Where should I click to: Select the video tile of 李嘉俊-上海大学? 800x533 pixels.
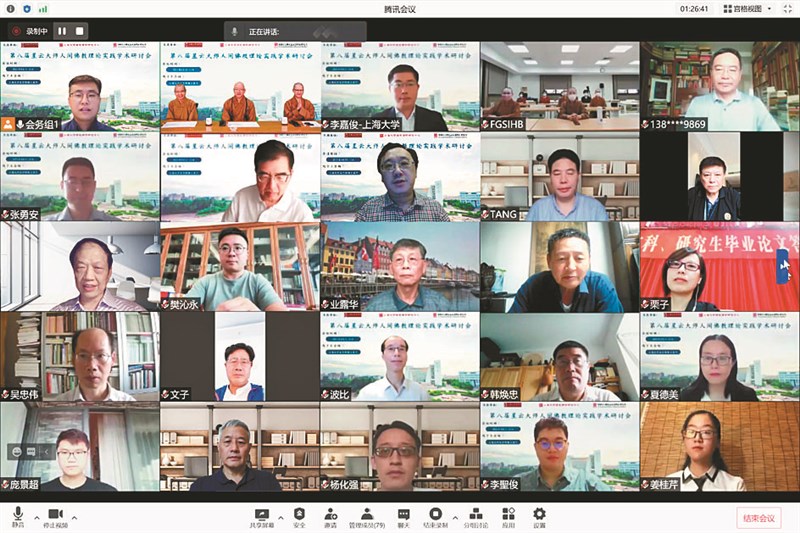[400, 87]
